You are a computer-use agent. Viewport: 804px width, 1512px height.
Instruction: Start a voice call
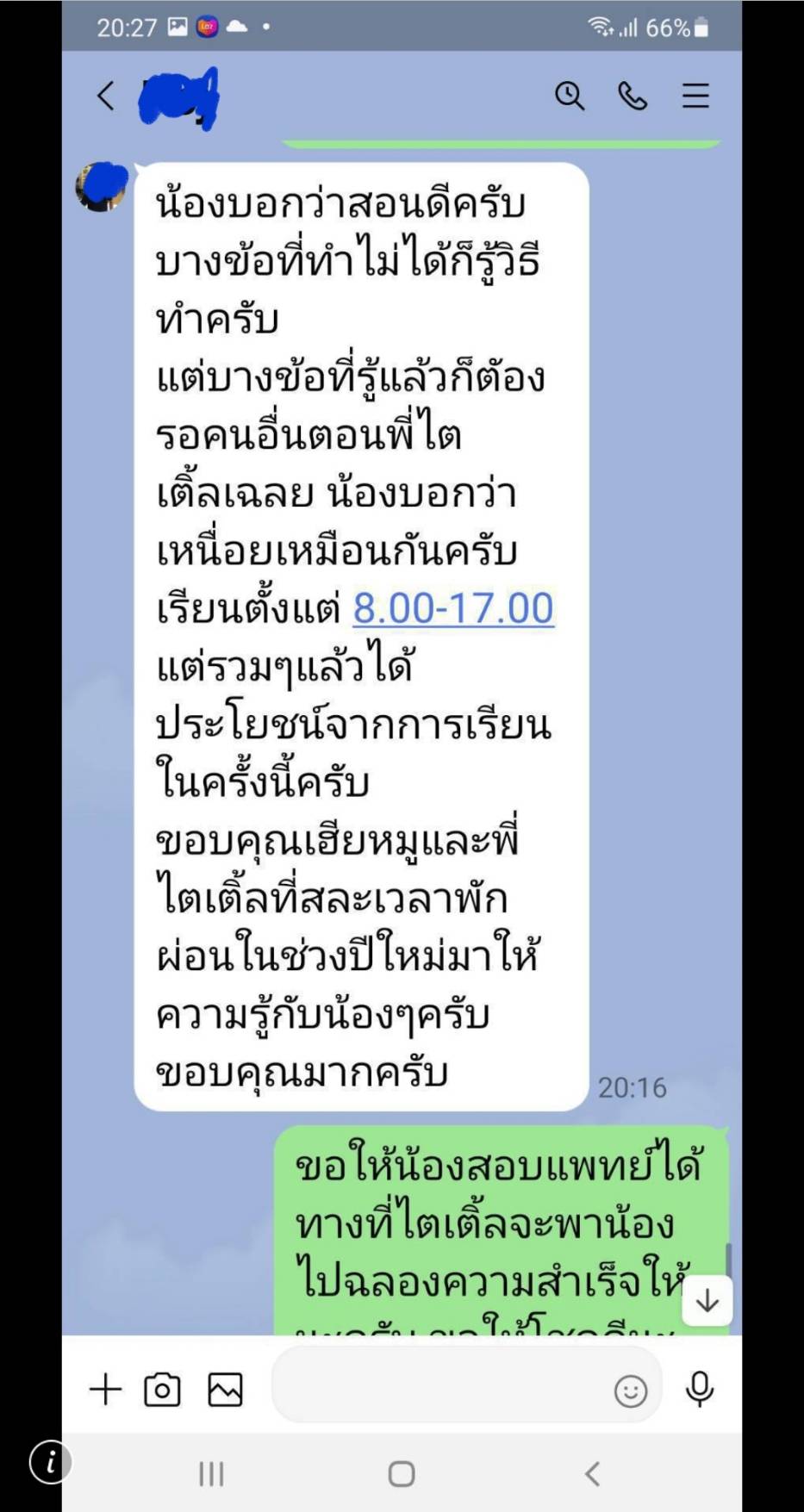(x=633, y=96)
